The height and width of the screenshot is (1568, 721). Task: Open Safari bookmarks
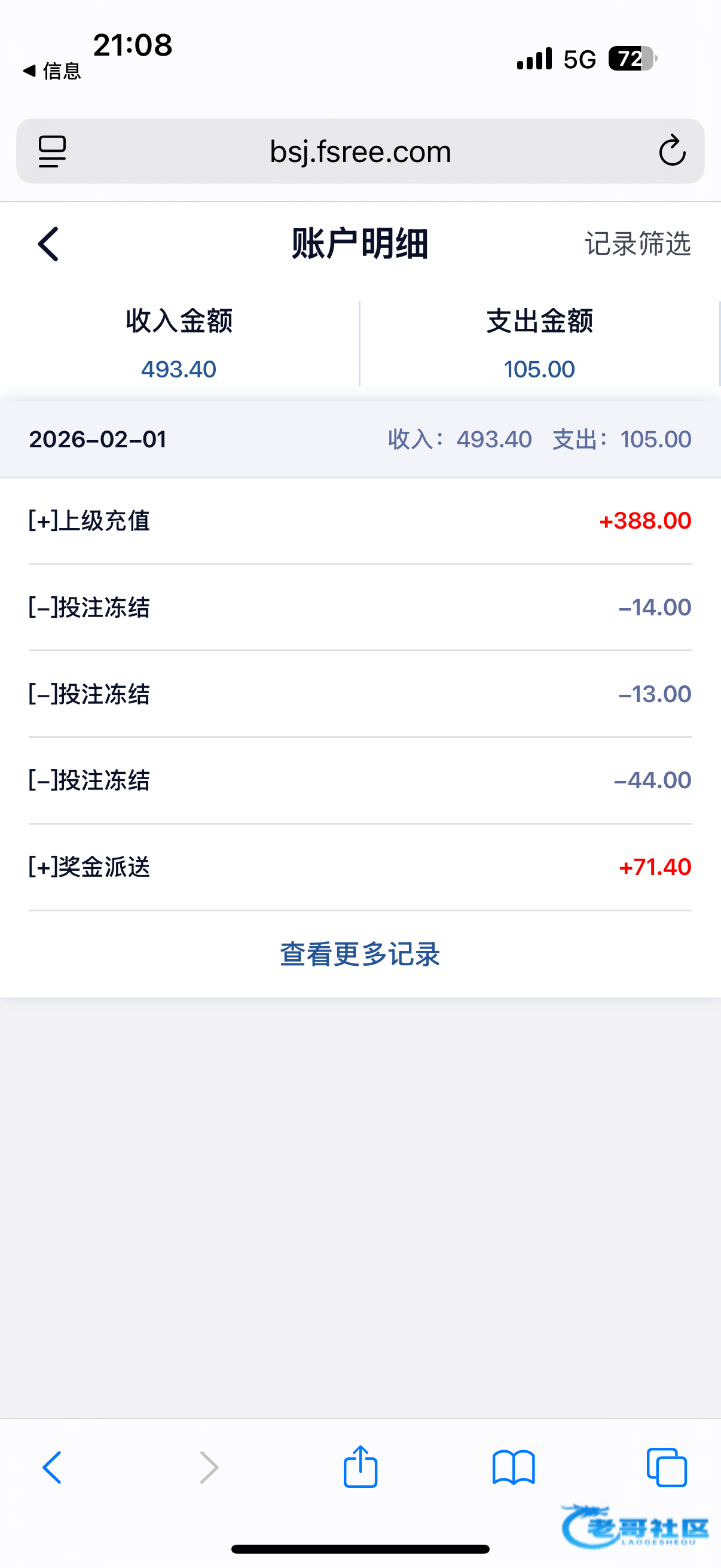514,1467
